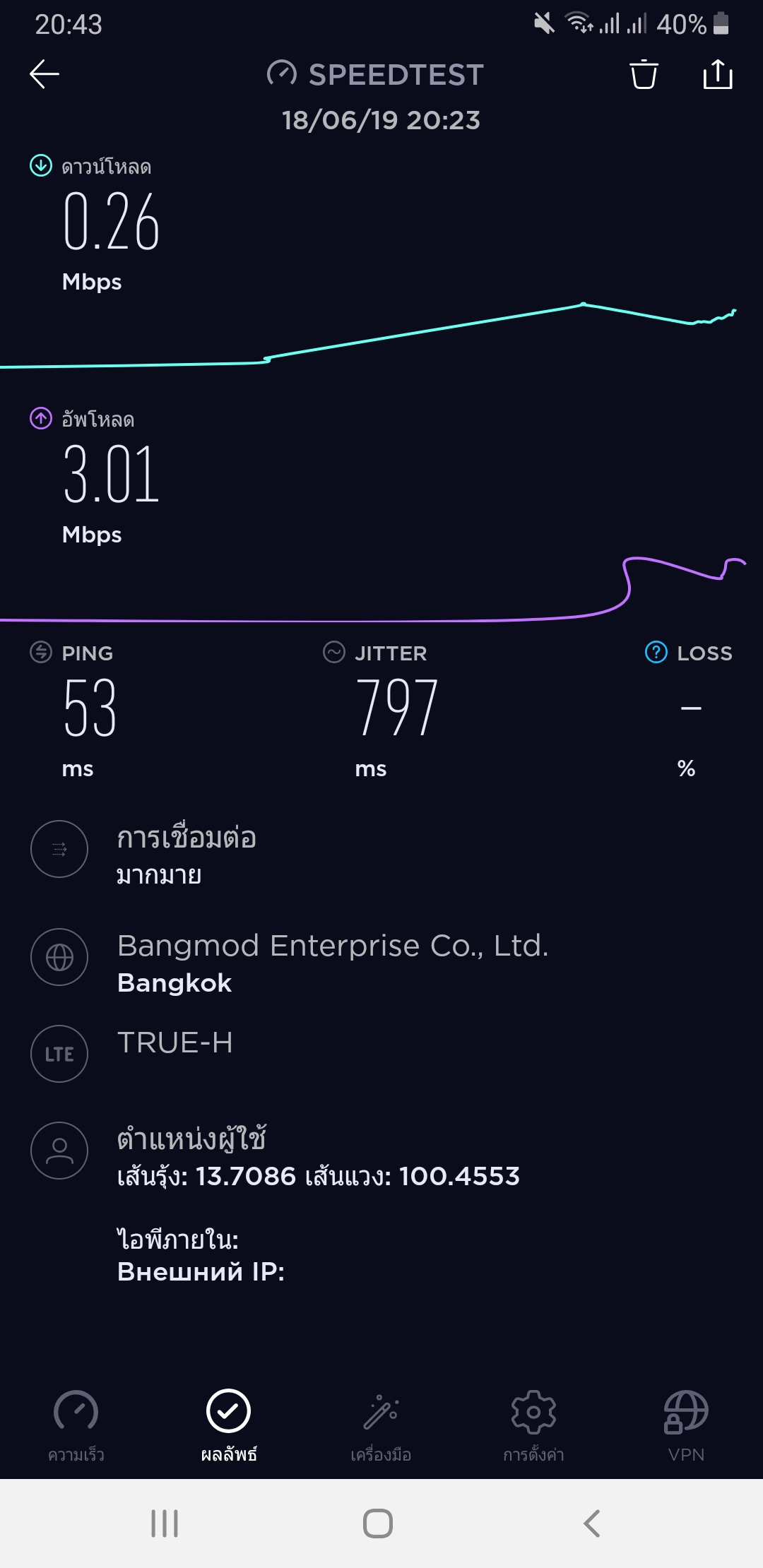The image size is (763, 1568).
Task: Tap the system home button
Action: tap(378, 1524)
